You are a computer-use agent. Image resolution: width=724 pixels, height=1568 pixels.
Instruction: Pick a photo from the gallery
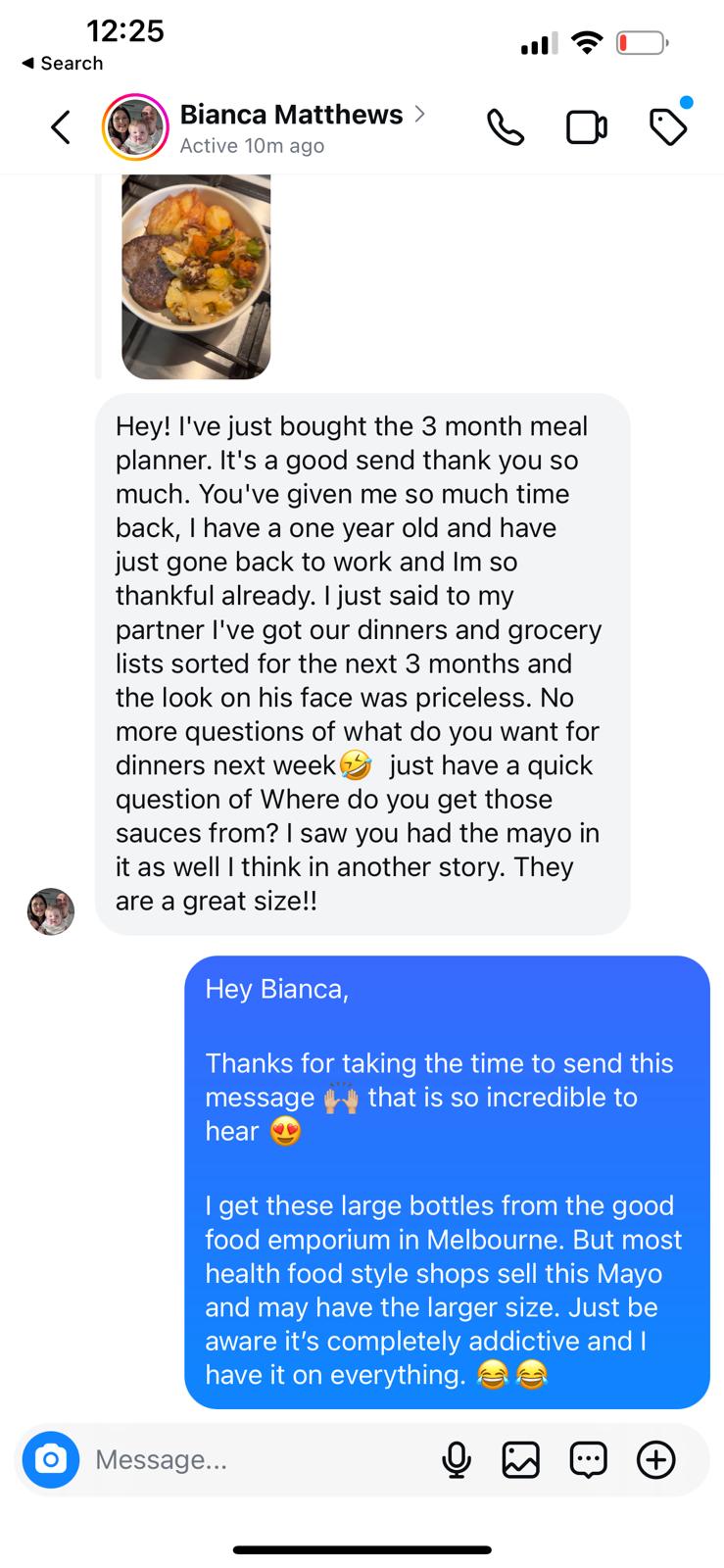coord(520,1460)
